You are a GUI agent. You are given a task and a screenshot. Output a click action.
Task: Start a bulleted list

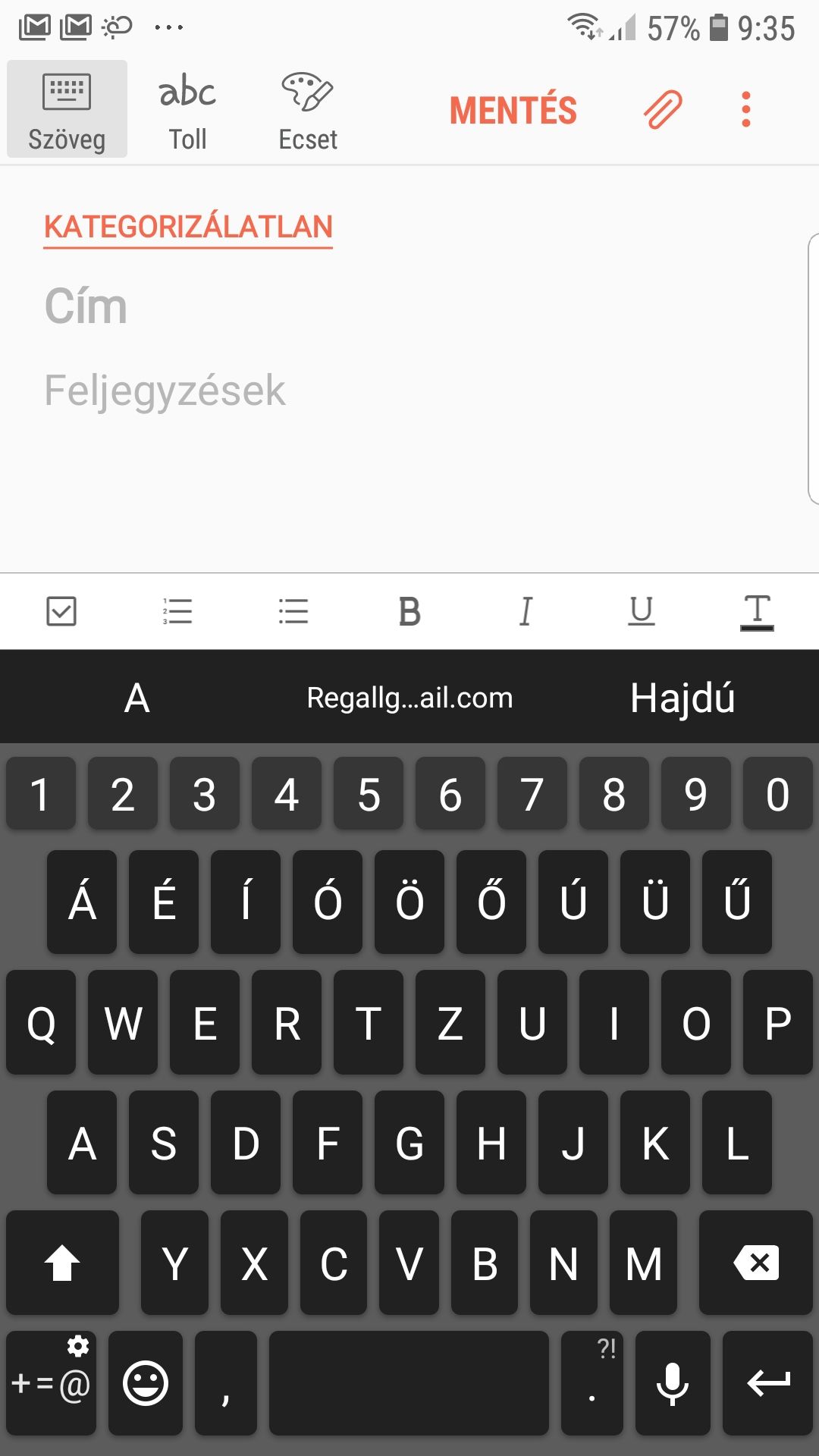(x=293, y=611)
